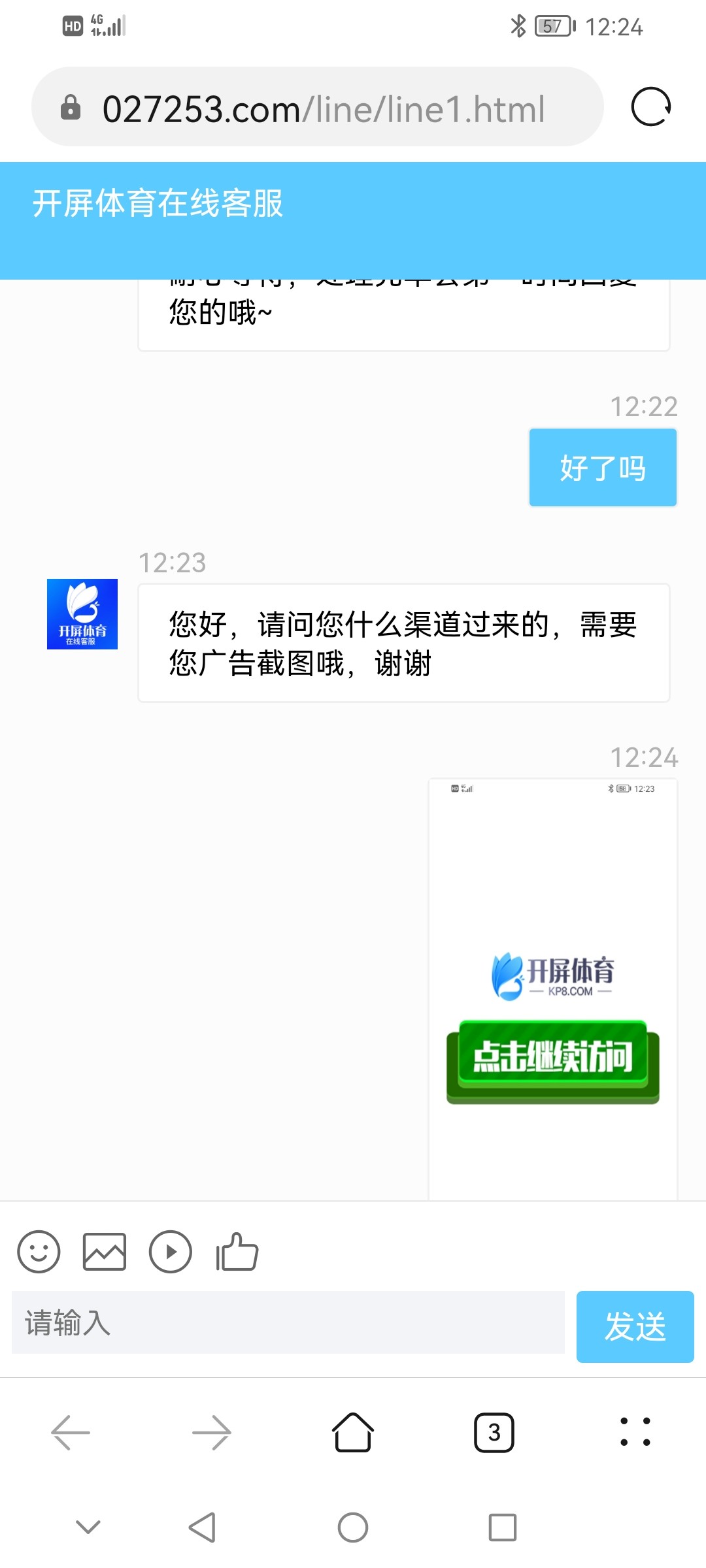Open the emoji picker in chat toolbar

39,1252
